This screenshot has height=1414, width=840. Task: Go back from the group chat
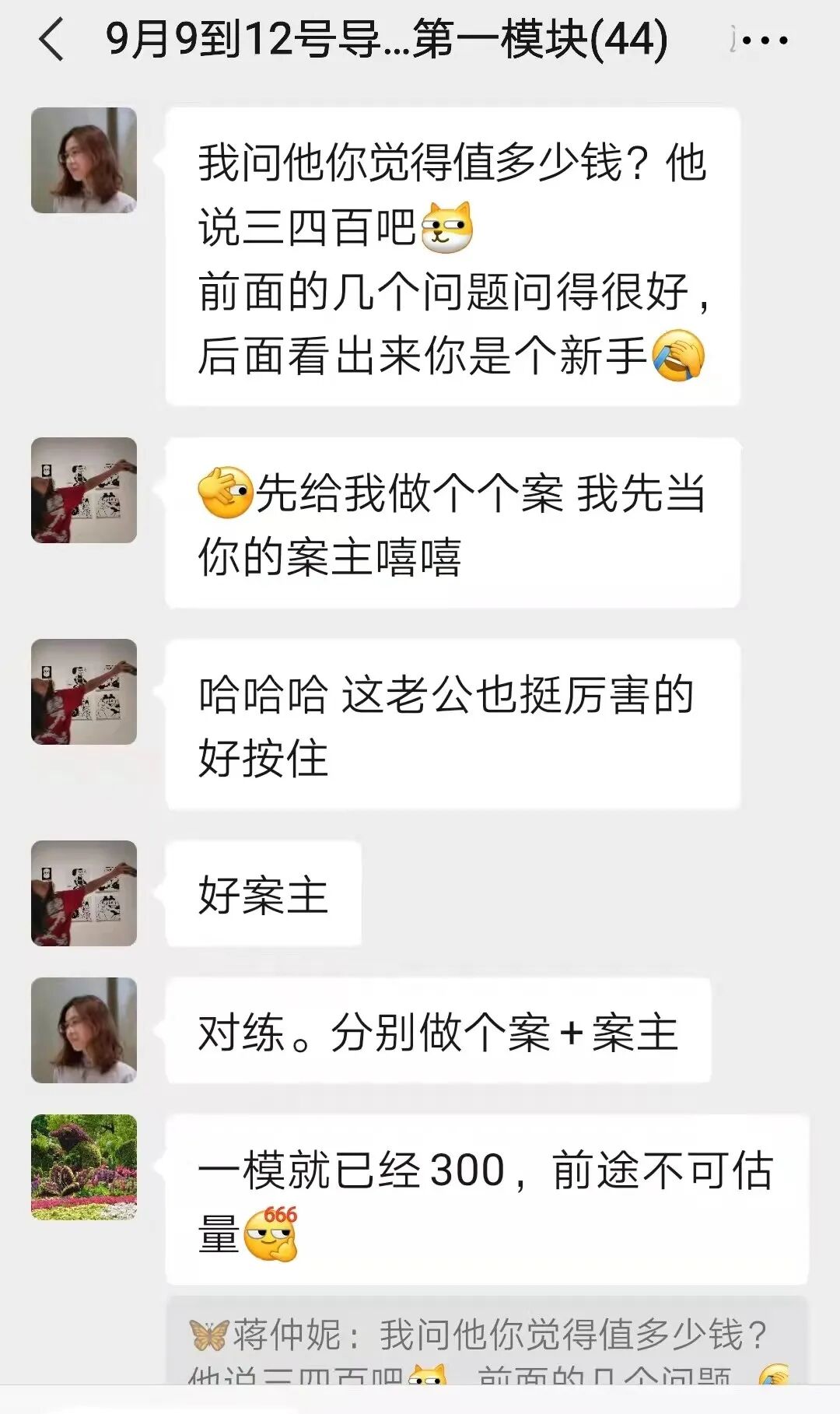pyautogui.click(x=51, y=40)
